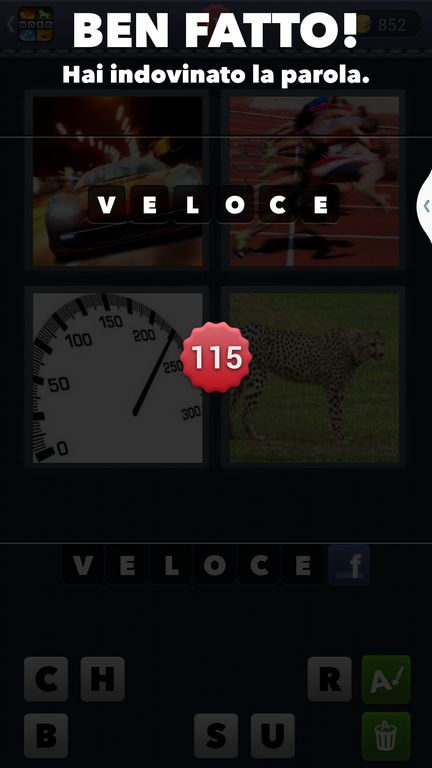Use the green trash remove-letters hint
Viewport: 432px width, 768px height.
pyautogui.click(x=386, y=736)
